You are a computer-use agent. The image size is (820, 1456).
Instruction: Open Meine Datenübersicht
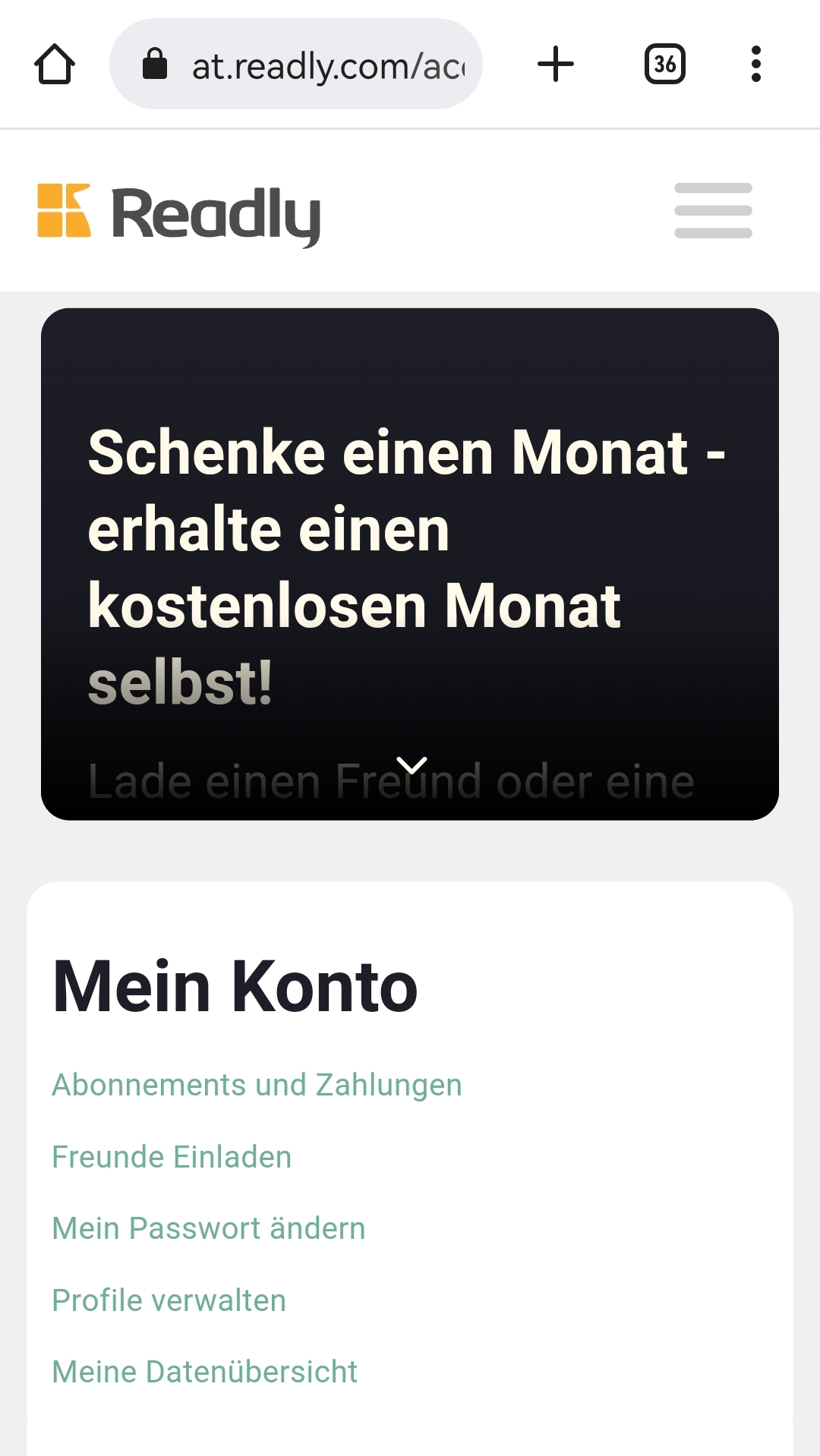pyautogui.click(x=204, y=1372)
